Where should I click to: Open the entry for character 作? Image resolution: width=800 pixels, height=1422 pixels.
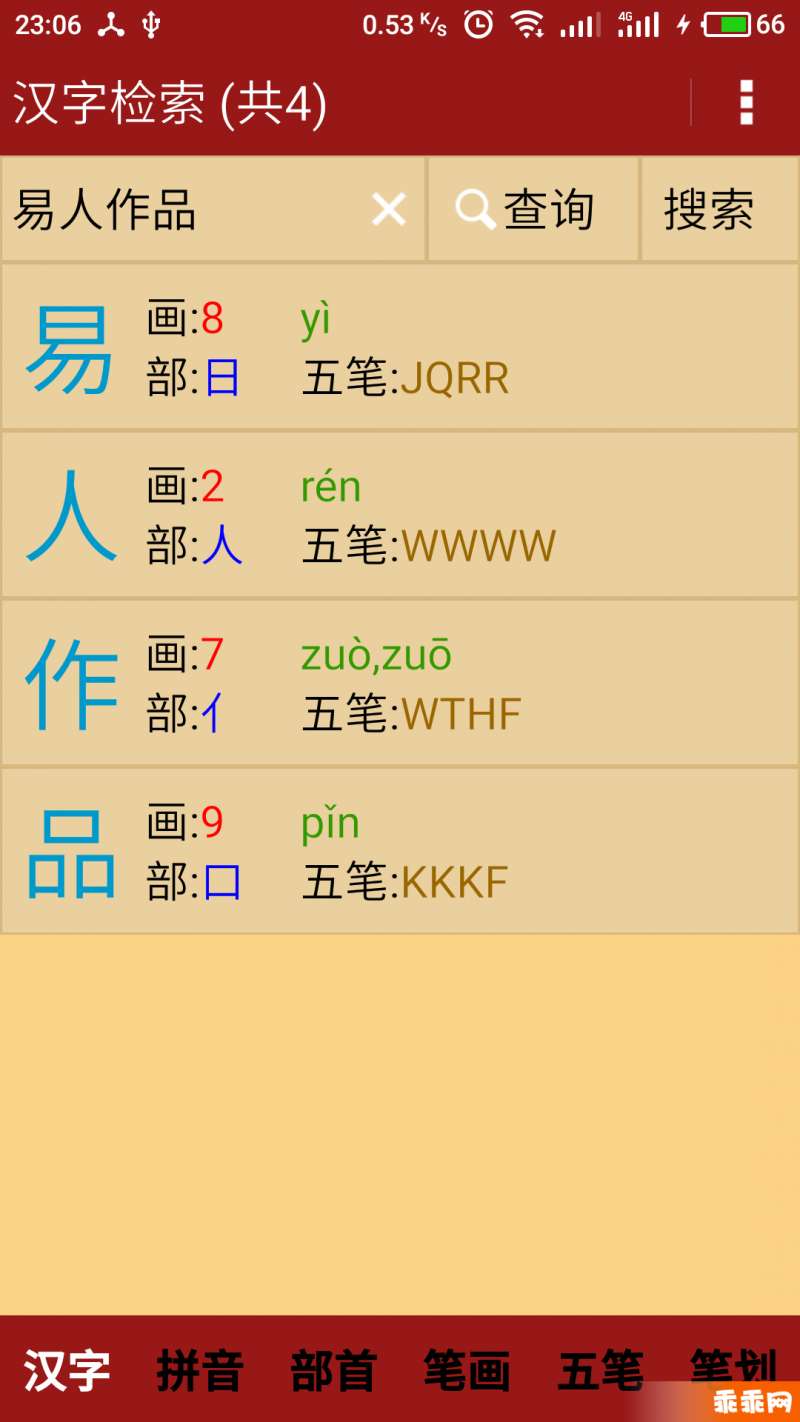click(x=400, y=684)
